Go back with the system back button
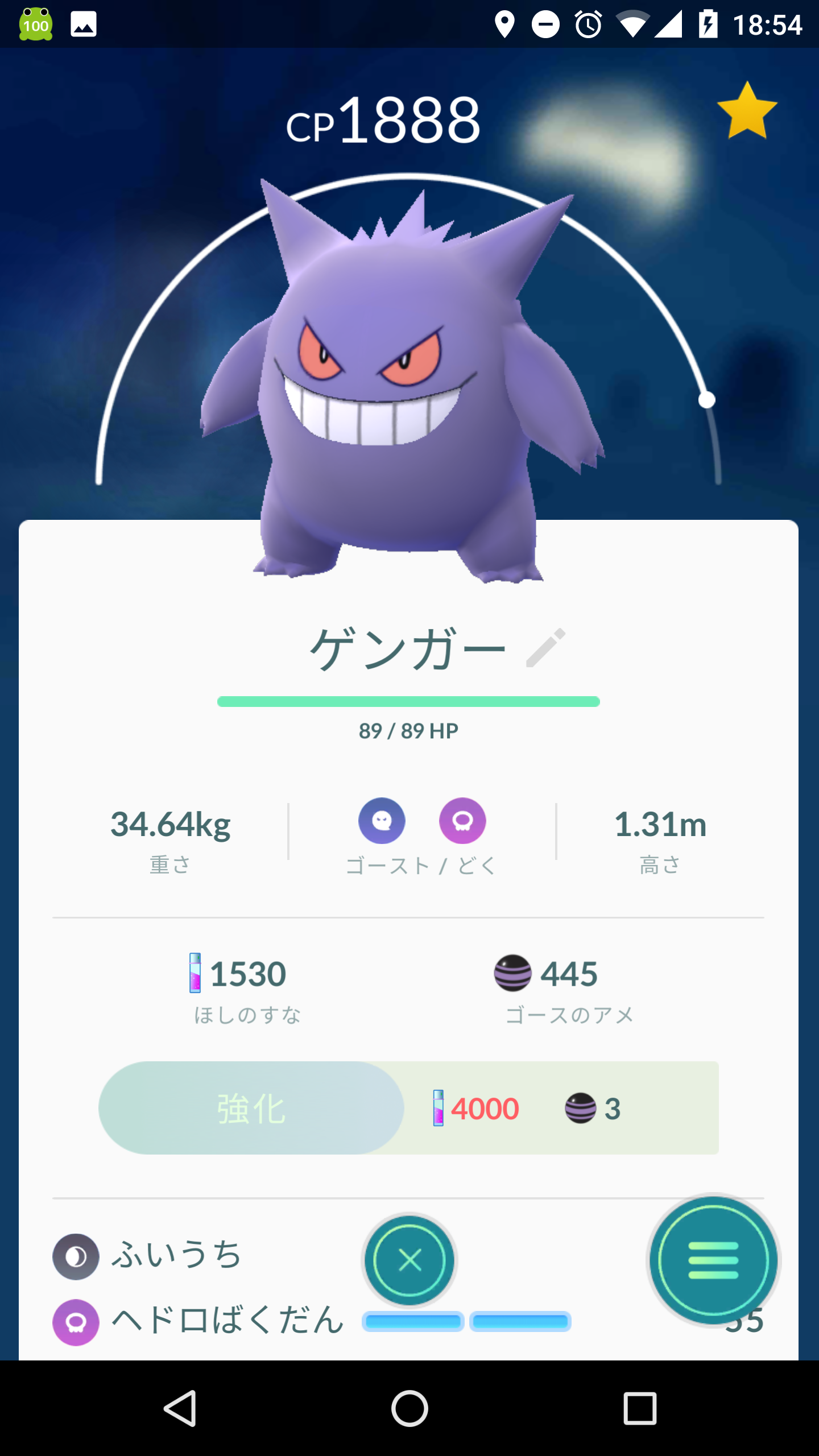Image resolution: width=819 pixels, height=1456 pixels. tap(181, 1408)
